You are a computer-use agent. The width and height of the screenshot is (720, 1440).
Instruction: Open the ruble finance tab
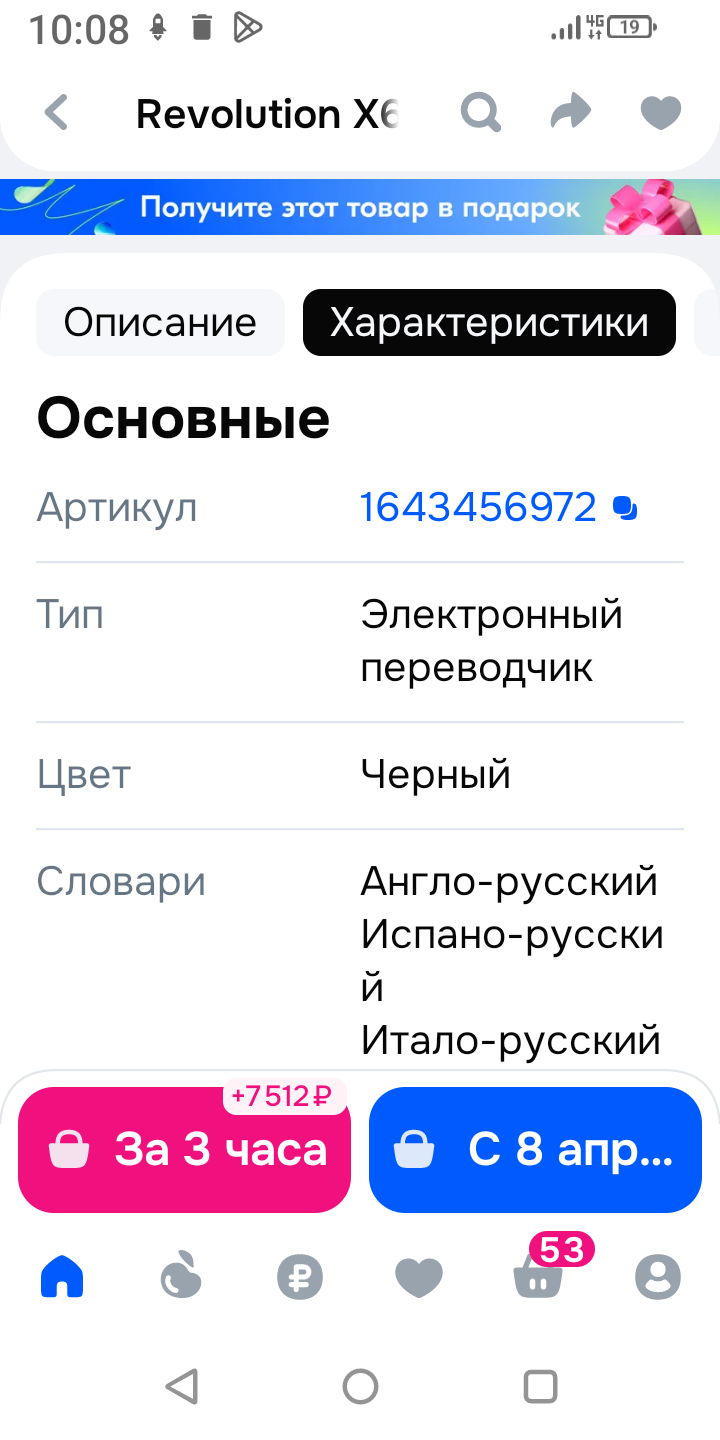pyautogui.click(x=300, y=1277)
